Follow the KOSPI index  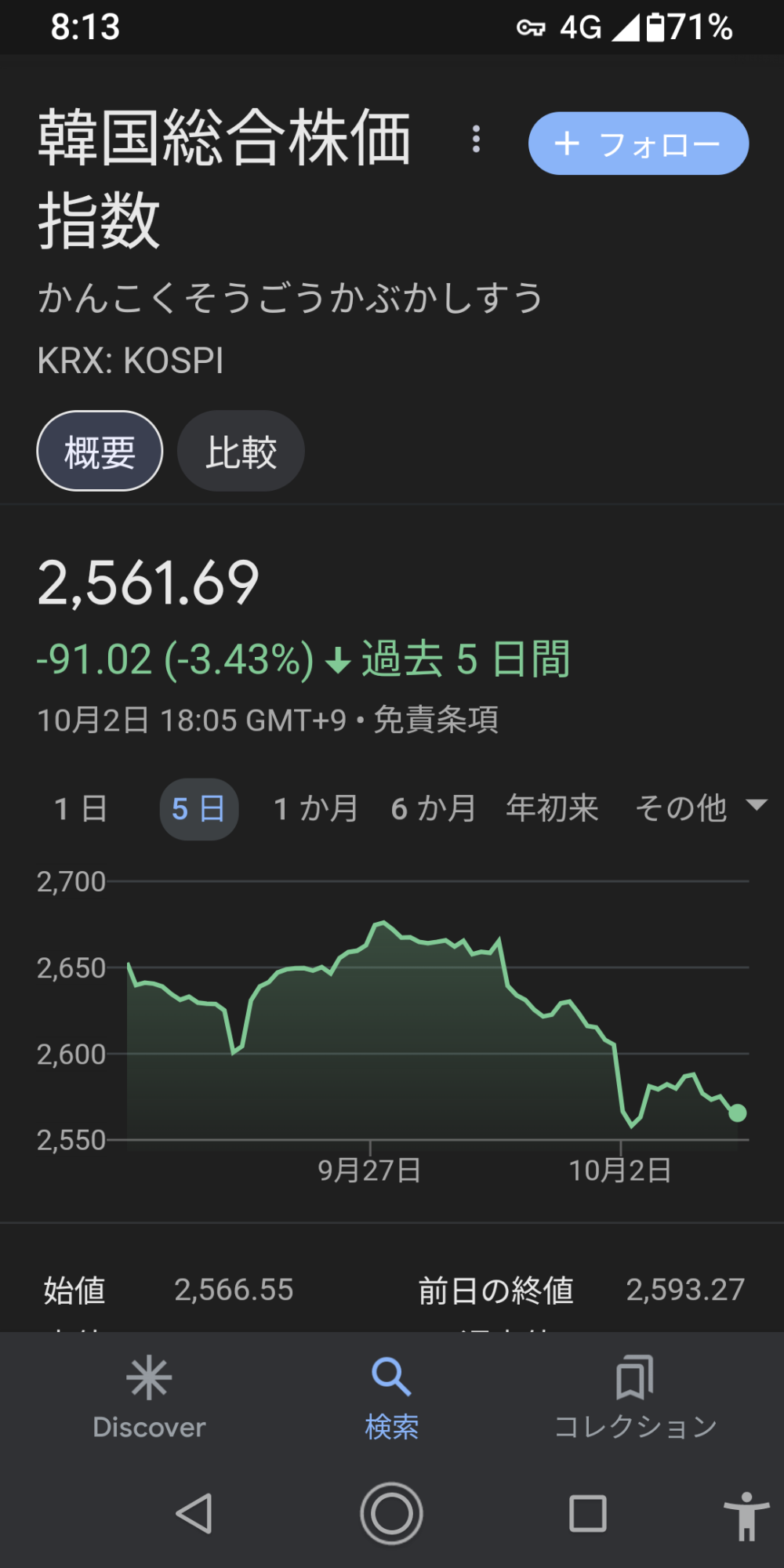point(638,143)
